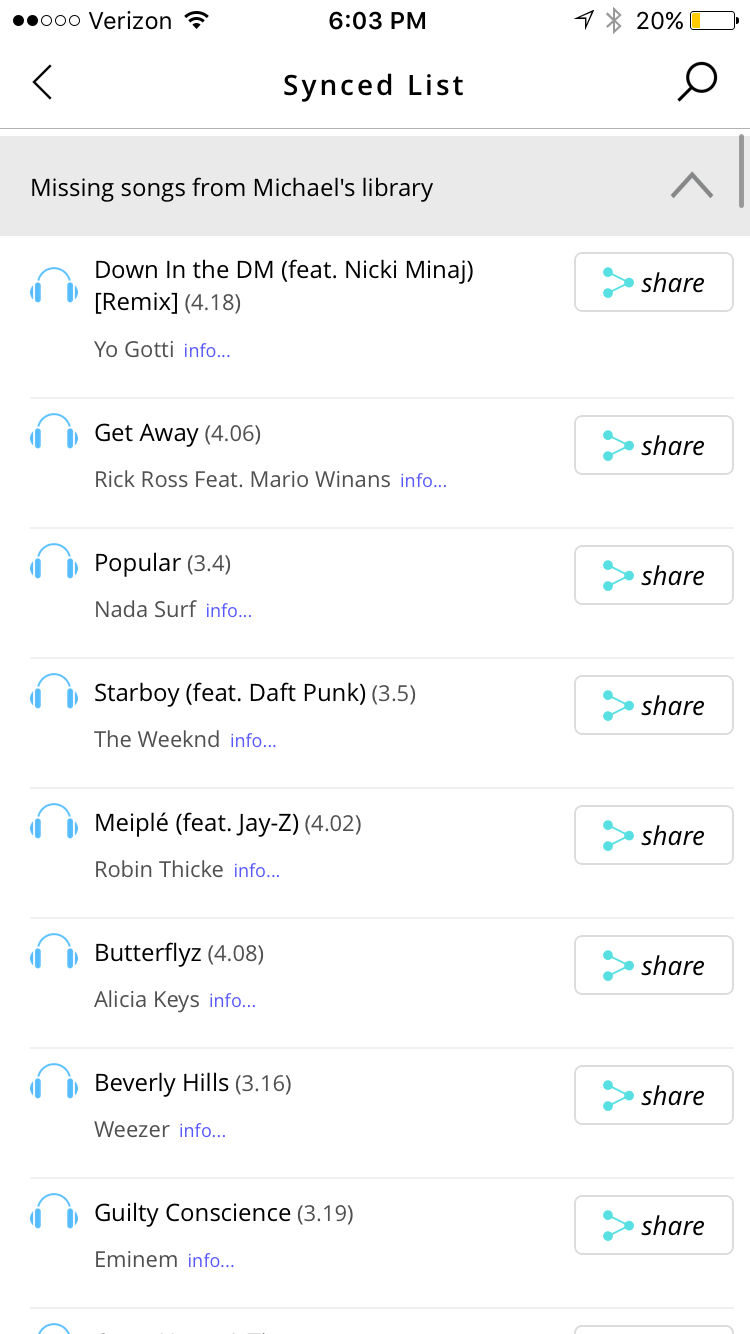This screenshot has height=1334, width=750.
Task: View info for Rick Ross Feat. Mario Winans
Action: 423,481
